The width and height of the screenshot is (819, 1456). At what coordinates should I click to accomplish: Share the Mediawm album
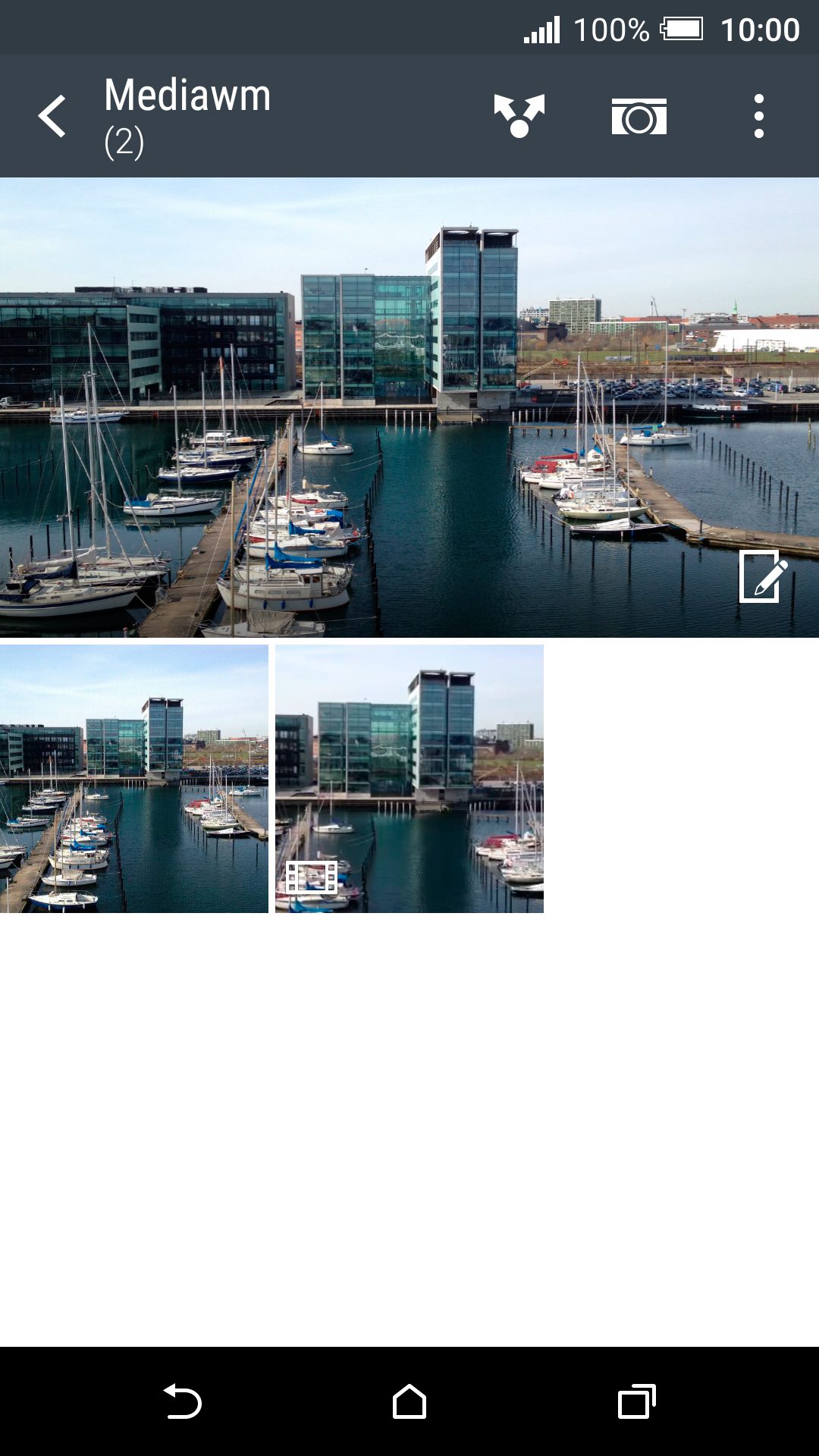point(519,116)
